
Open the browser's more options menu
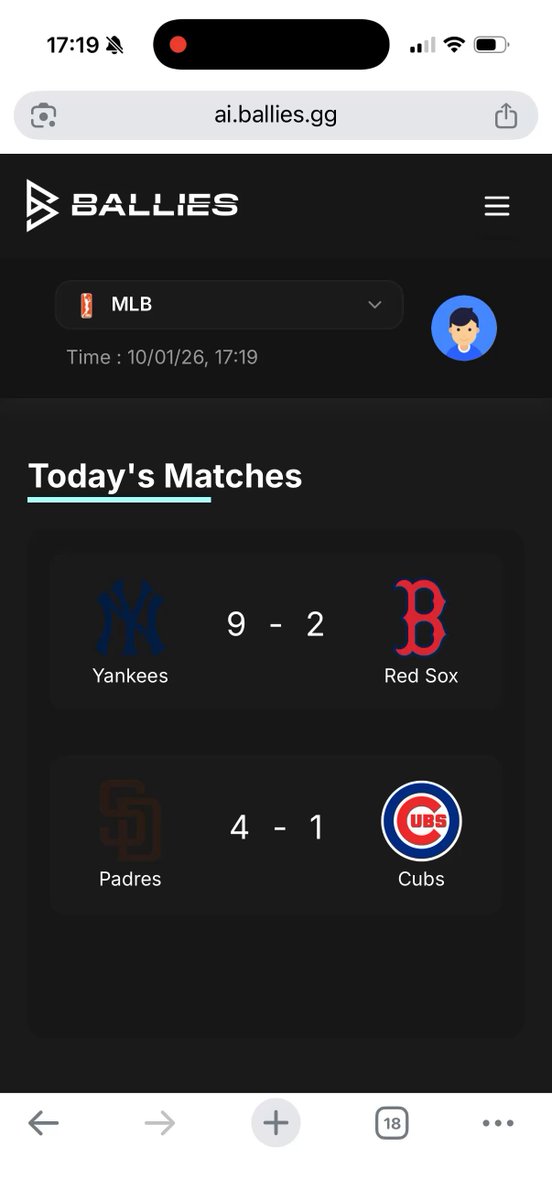coord(498,1123)
